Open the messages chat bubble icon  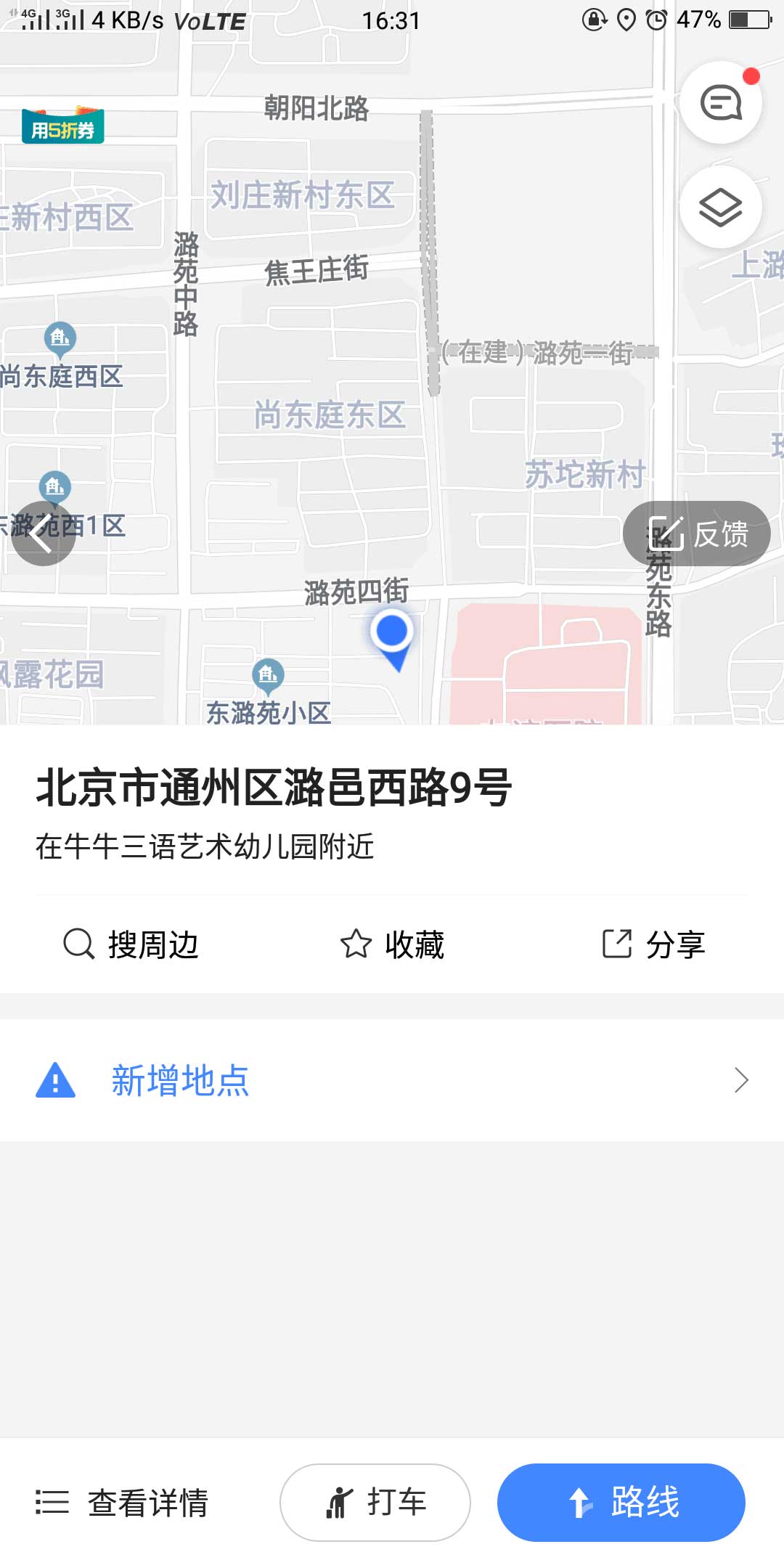coord(720,102)
